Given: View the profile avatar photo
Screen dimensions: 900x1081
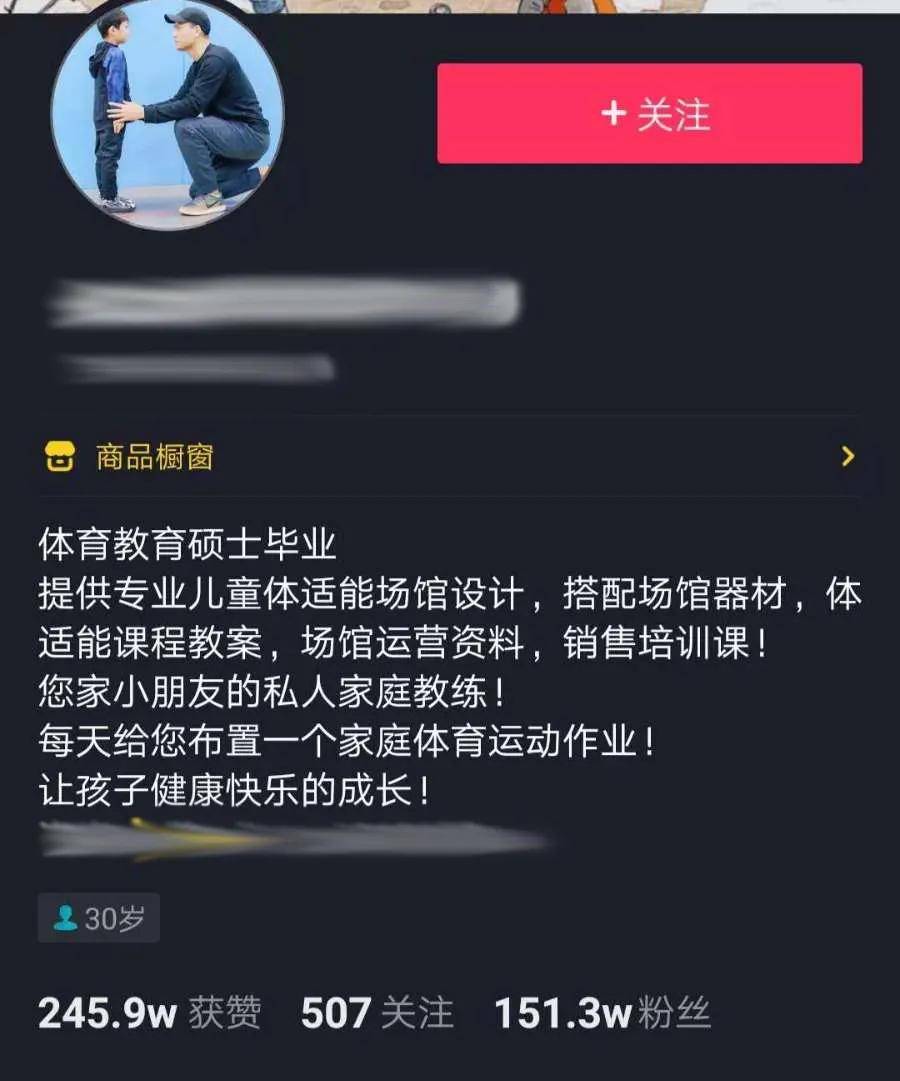Looking at the screenshot, I should (x=168, y=116).
